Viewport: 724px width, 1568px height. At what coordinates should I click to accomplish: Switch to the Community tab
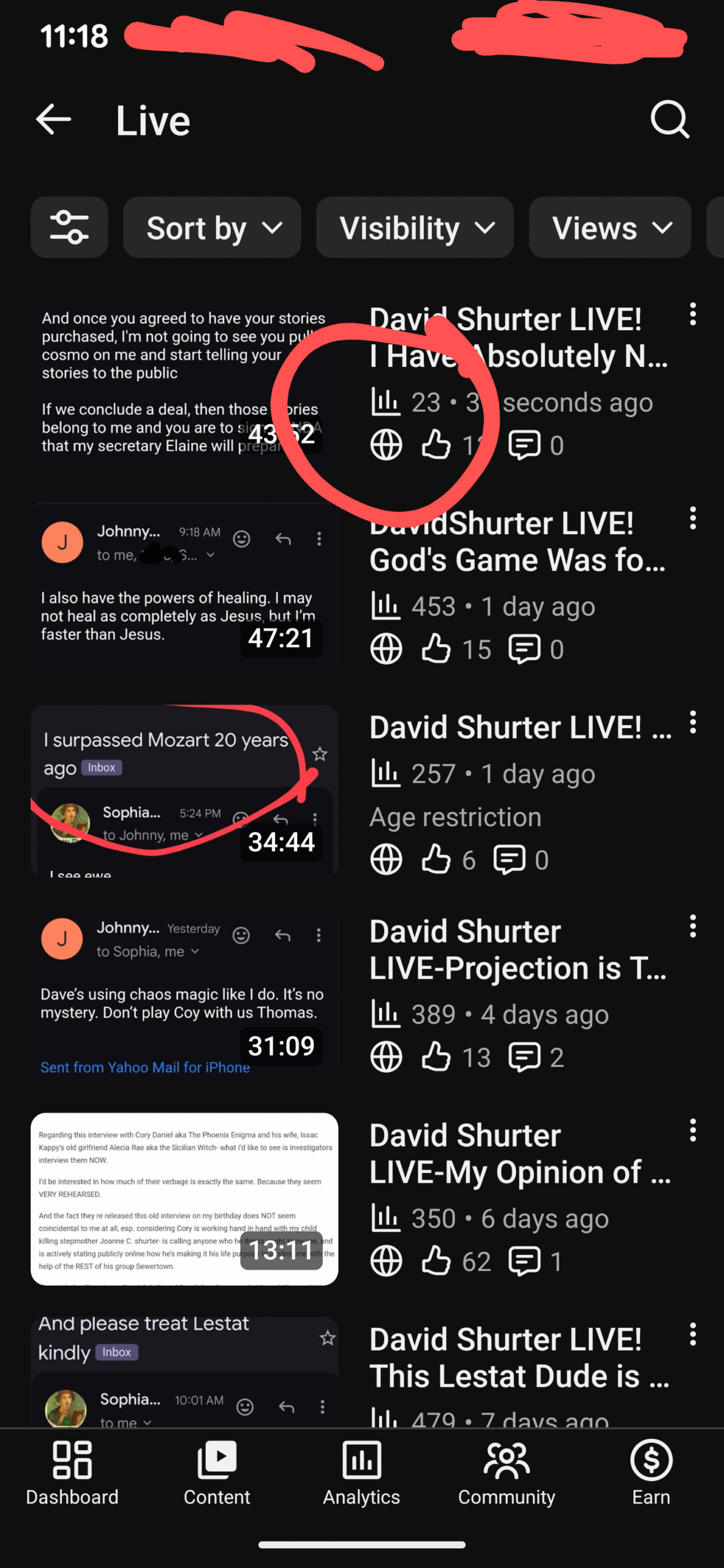[x=507, y=1473]
